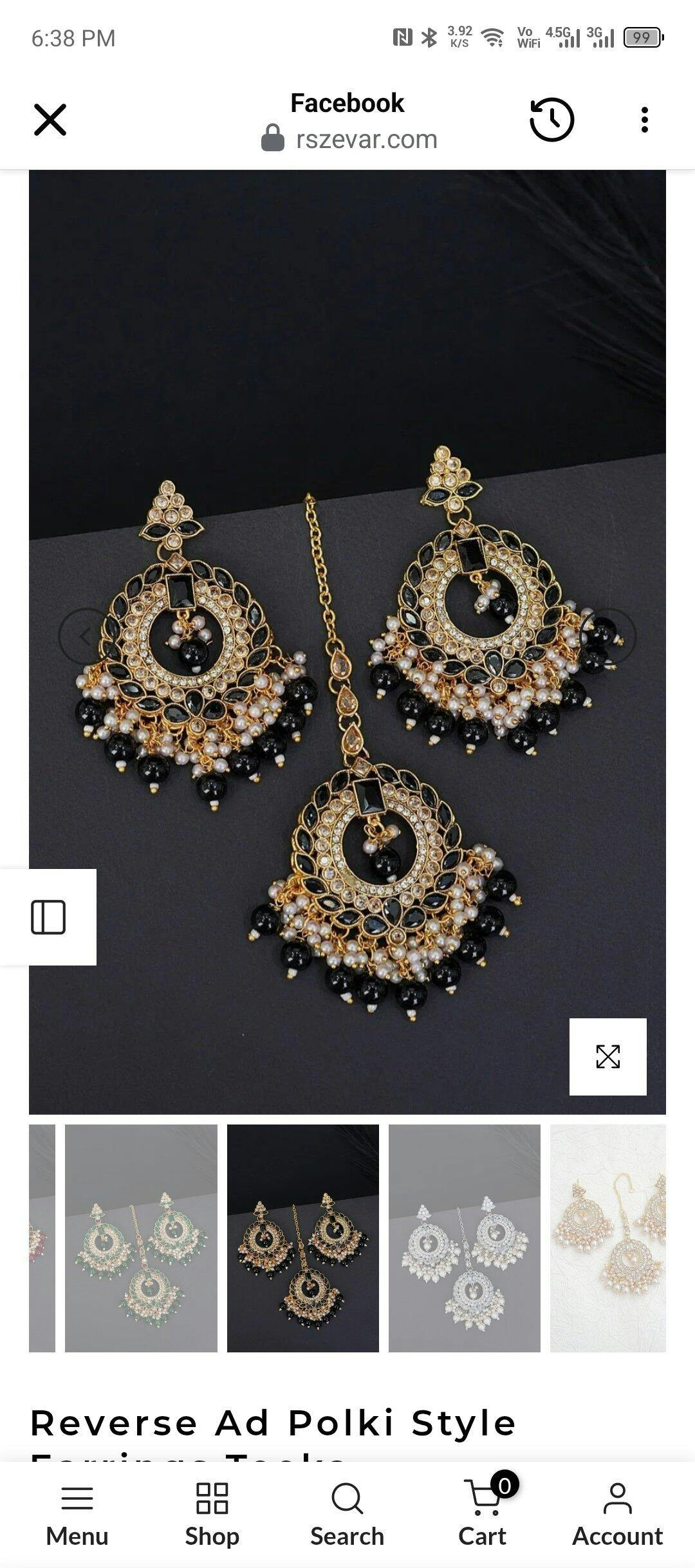Select the white silver earrings thumbnail
This screenshot has height=1568, width=695.
point(465,1238)
